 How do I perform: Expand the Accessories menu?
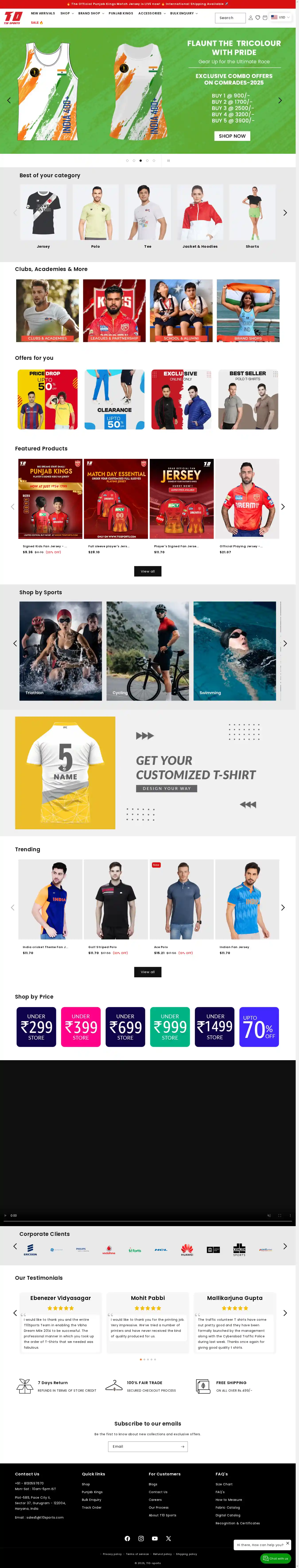[x=152, y=13]
